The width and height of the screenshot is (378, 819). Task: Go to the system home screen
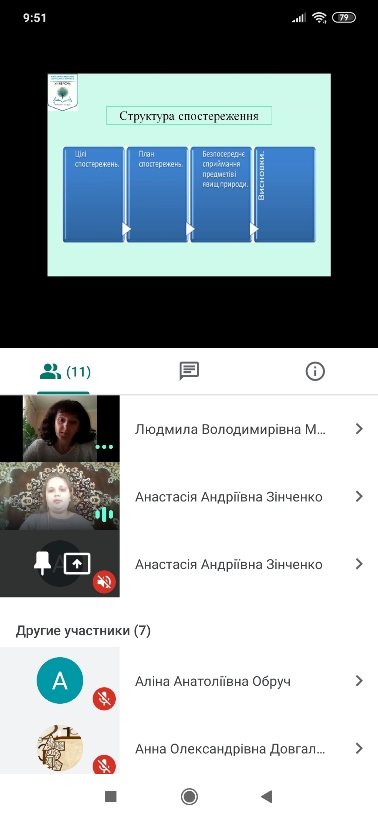(x=189, y=797)
